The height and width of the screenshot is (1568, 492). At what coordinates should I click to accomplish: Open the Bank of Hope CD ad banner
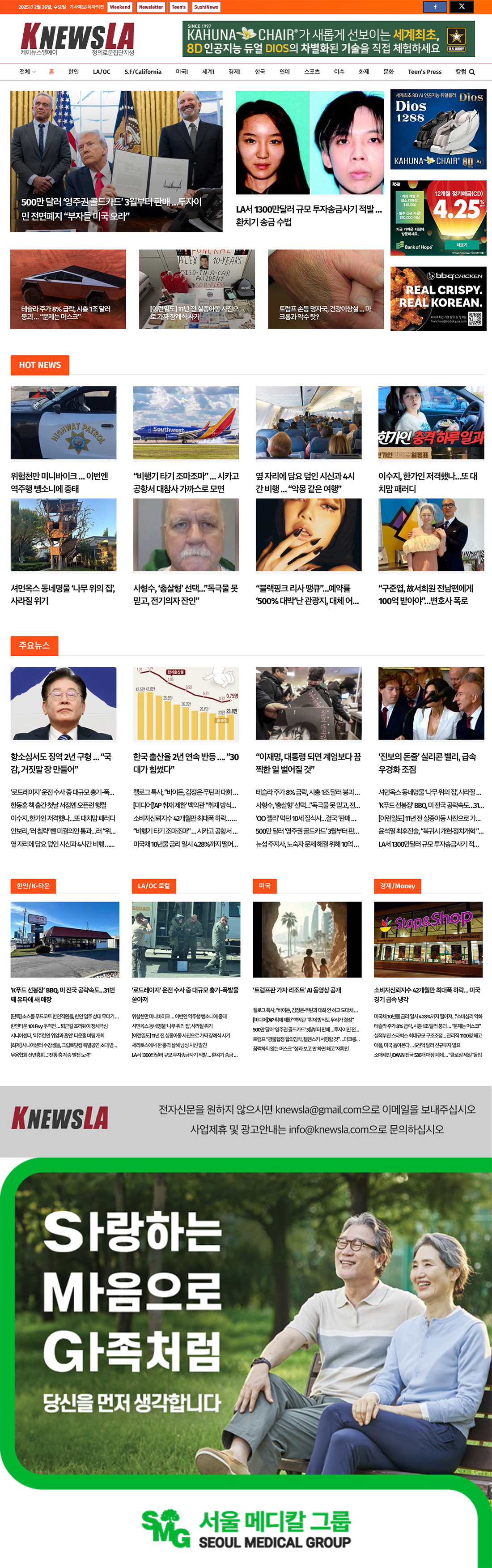438,218
